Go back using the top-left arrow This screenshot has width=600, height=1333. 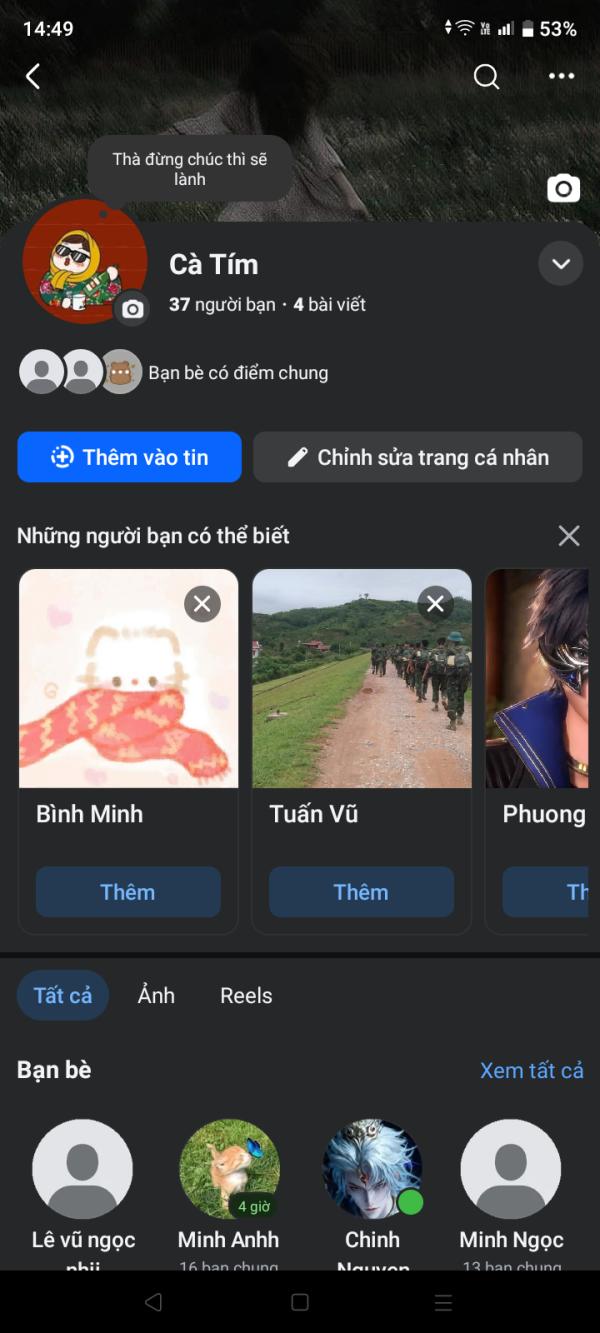click(x=33, y=76)
